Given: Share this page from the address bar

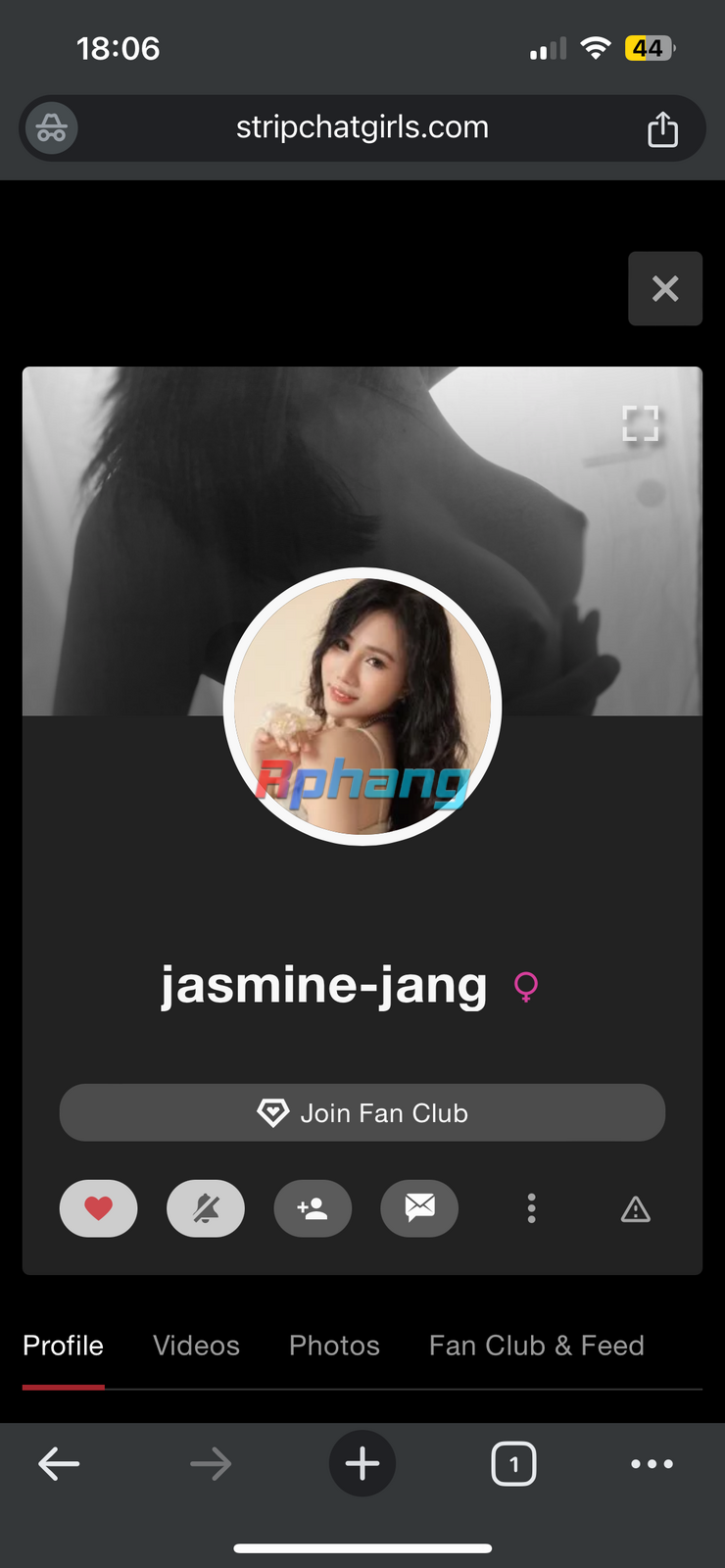Looking at the screenshot, I should point(663,129).
